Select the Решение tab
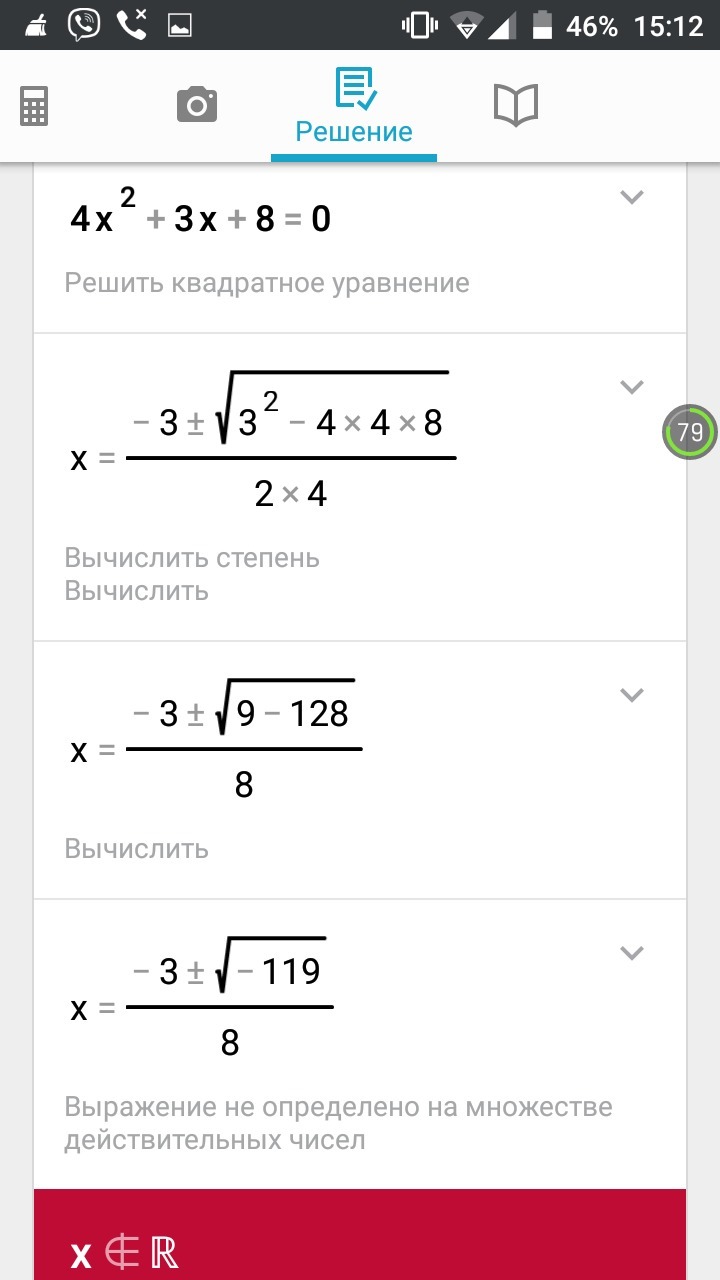The image size is (720, 1280). [x=354, y=108]
